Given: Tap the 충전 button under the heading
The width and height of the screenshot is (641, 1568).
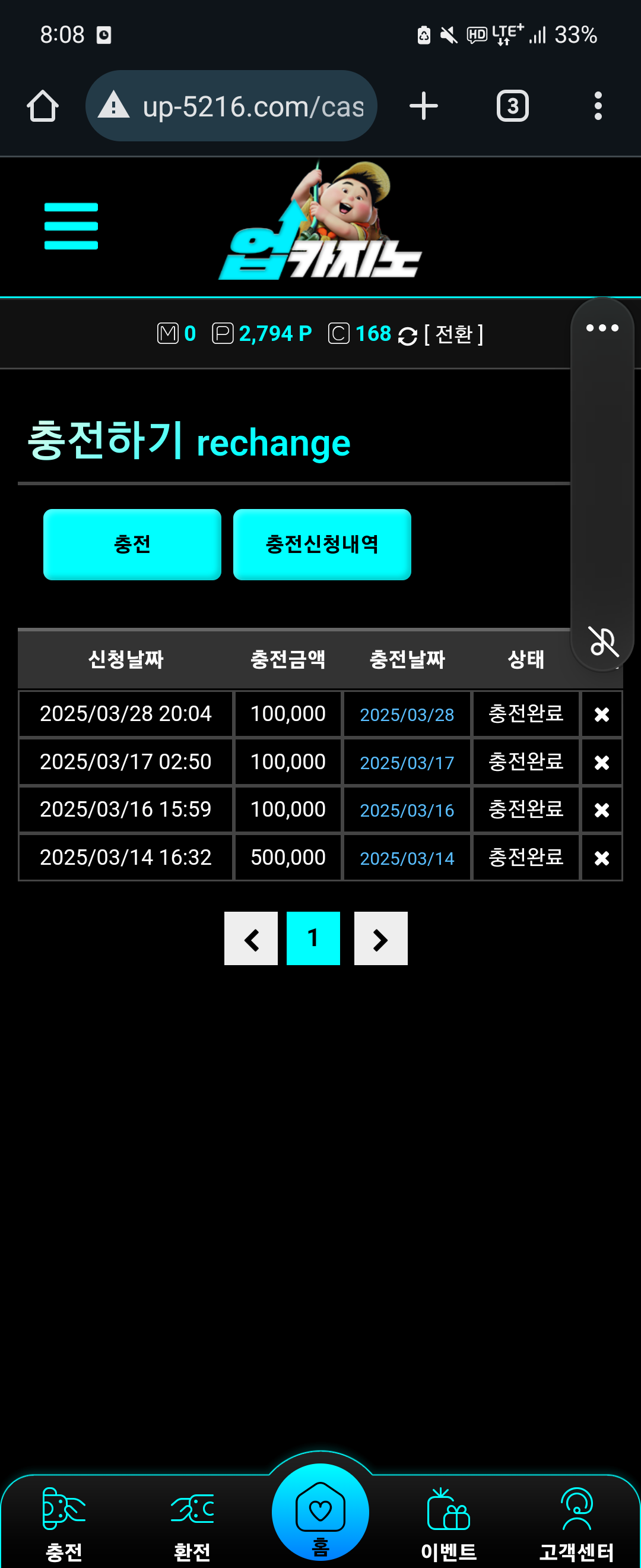Looking at the screenshot, I should click(132, 543).
